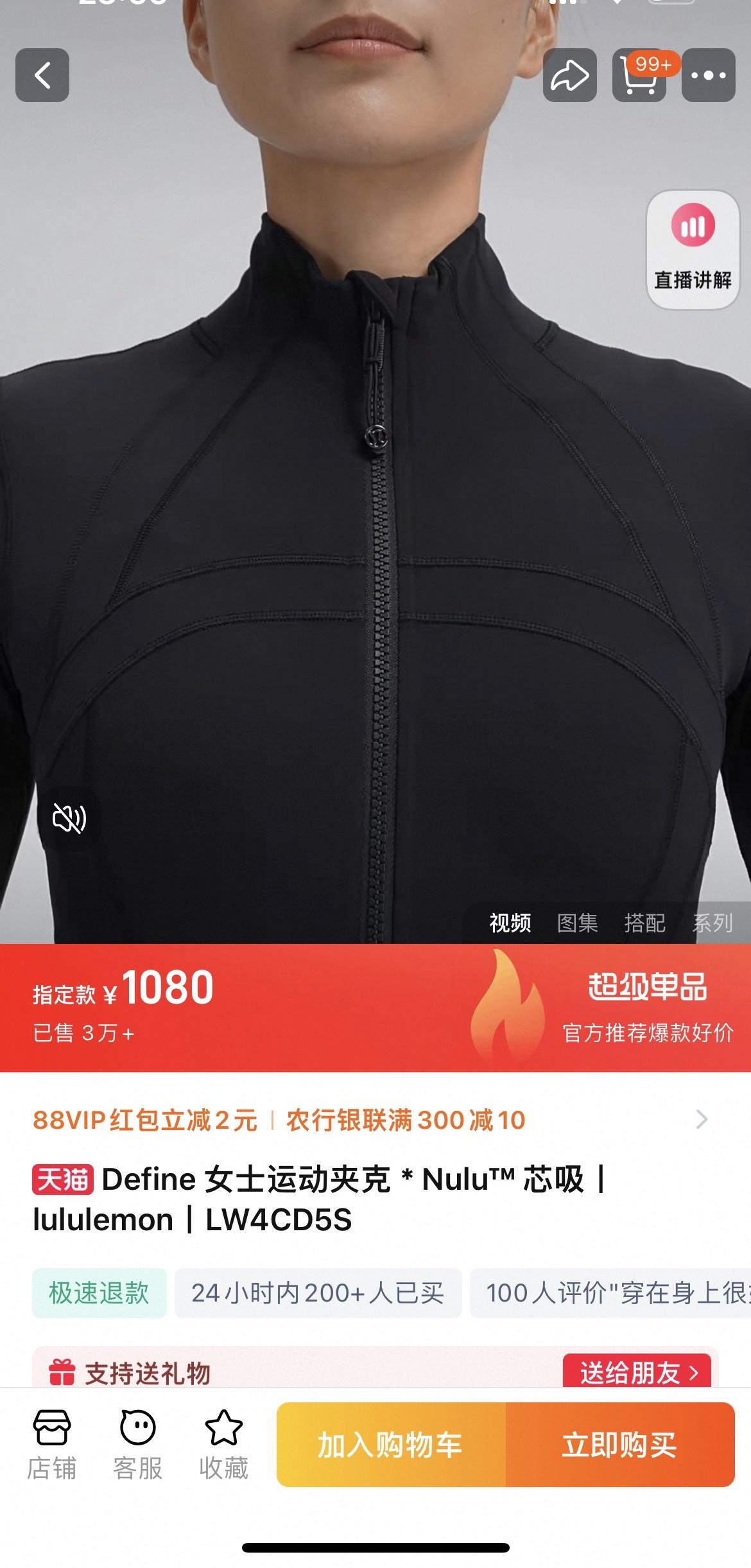The image size is (751, 1568).
Task: Contact 客服 customer service
Action: pyautogui.click(x=137, y=1445)
